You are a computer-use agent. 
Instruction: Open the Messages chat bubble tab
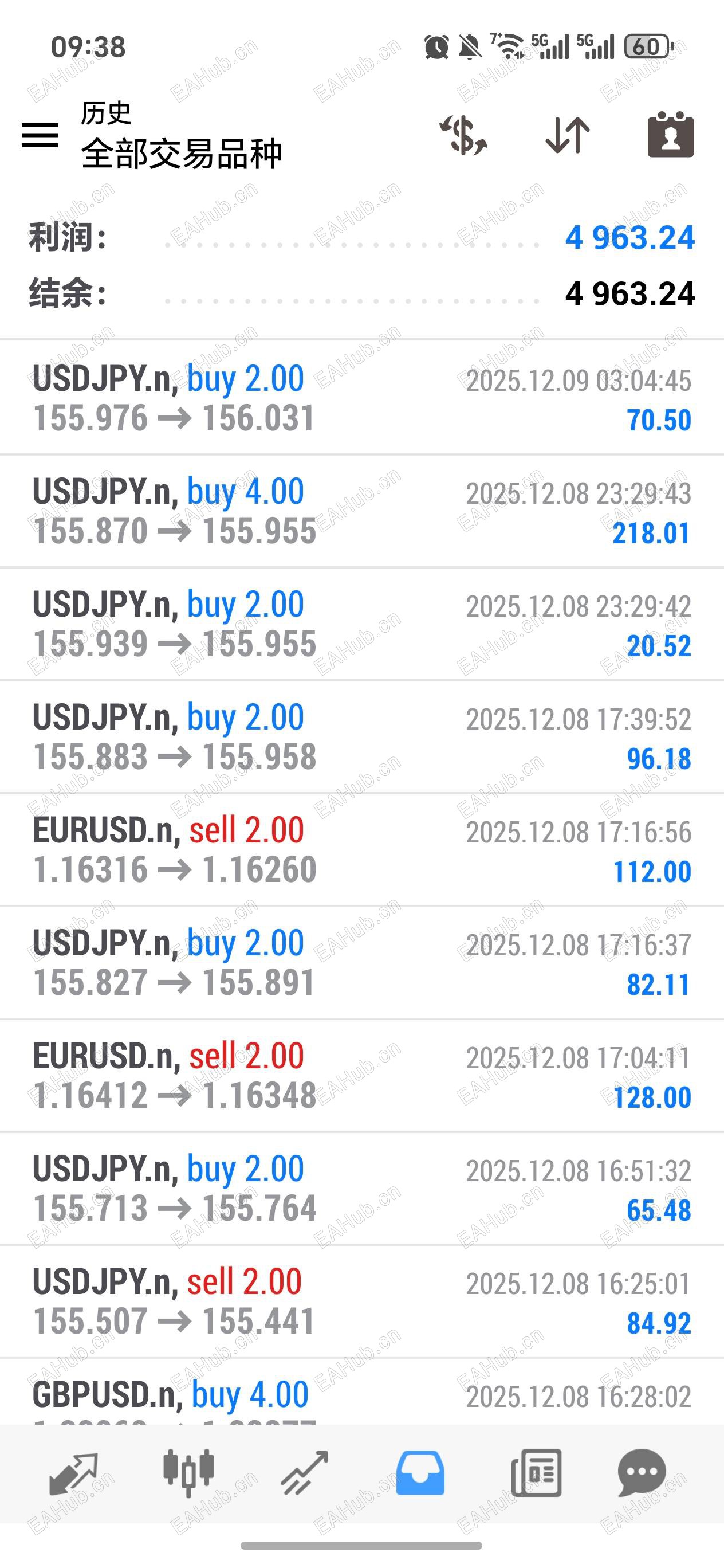click(x=642, y=1473)
